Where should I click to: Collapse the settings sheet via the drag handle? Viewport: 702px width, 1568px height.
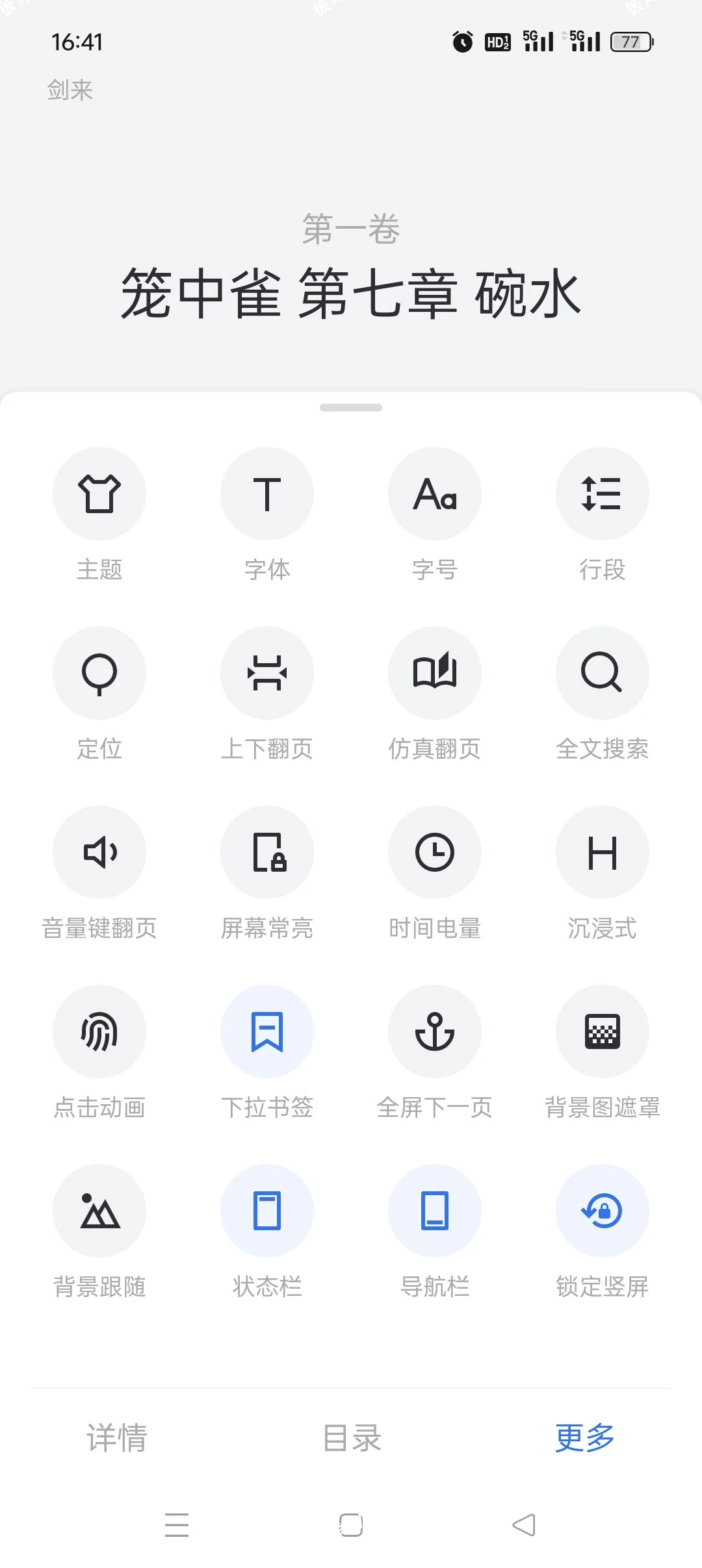tap(351, 408)
